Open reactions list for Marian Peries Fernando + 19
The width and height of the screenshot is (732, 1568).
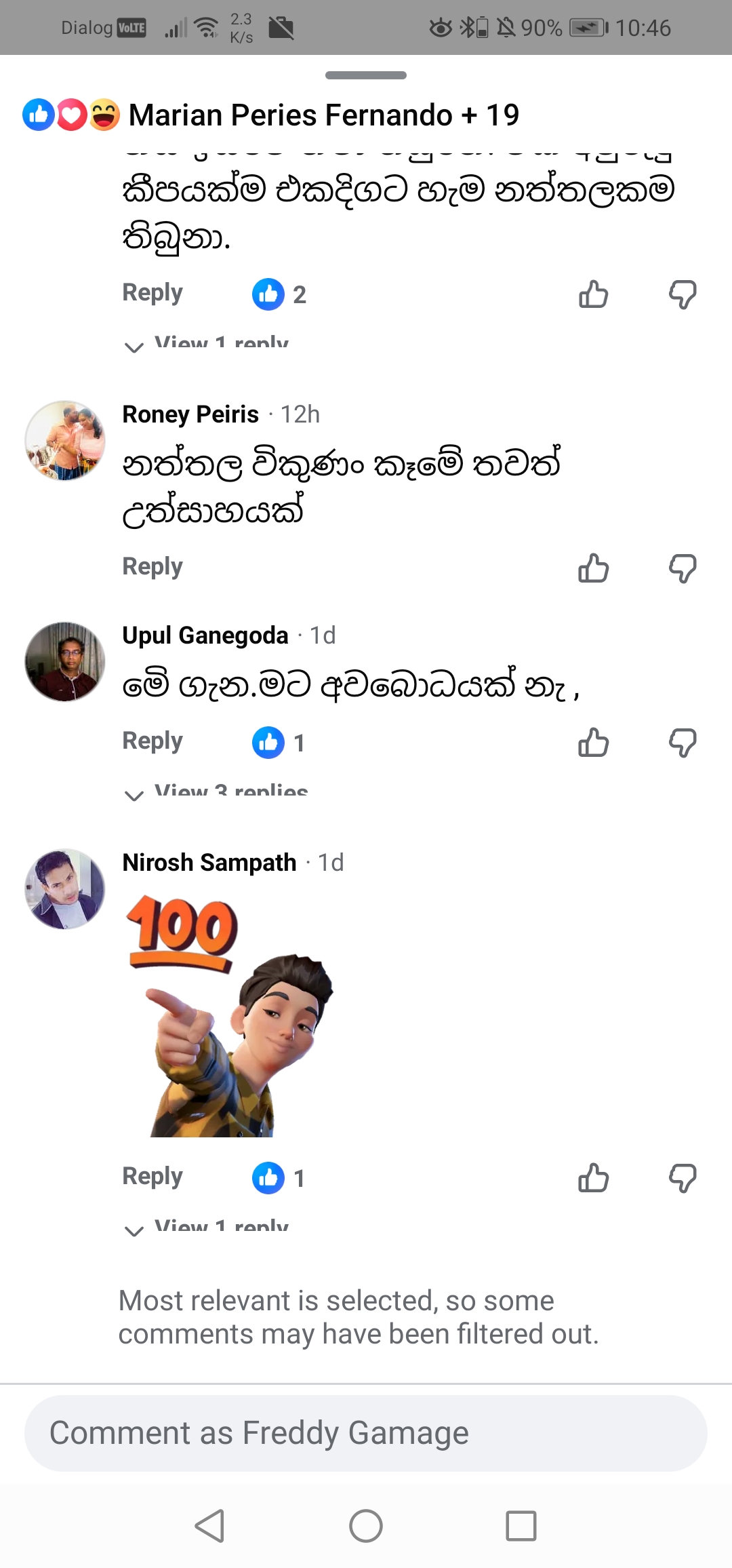(x=271, y=115)
